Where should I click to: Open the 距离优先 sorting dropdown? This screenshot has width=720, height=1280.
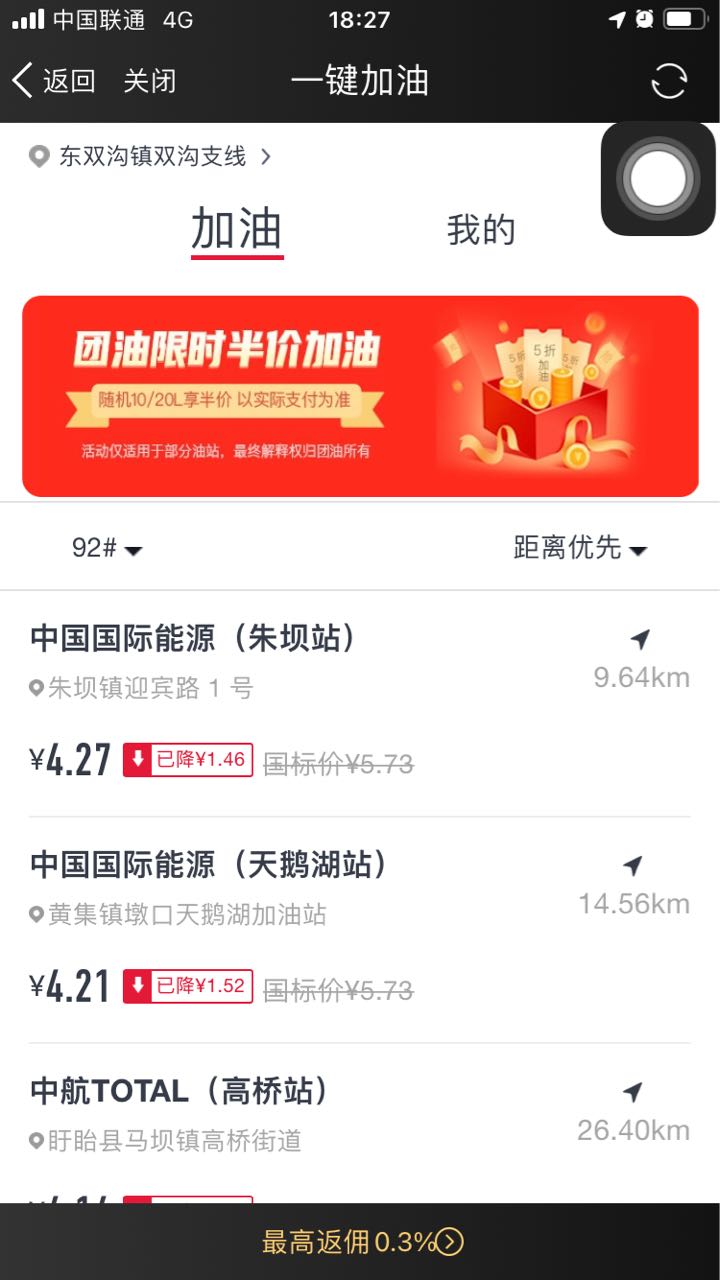coord(580,548)
